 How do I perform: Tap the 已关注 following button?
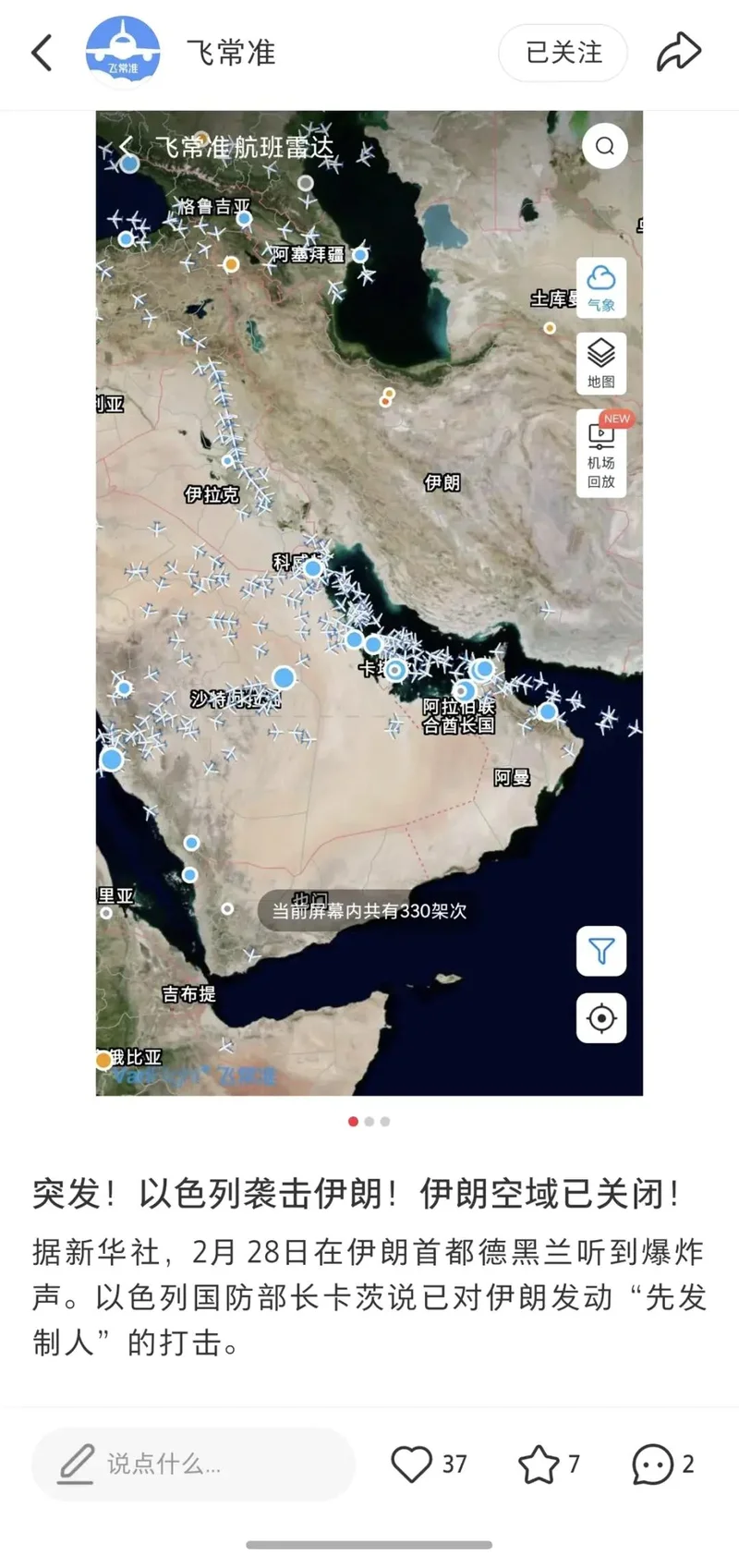tap(563, 53)
